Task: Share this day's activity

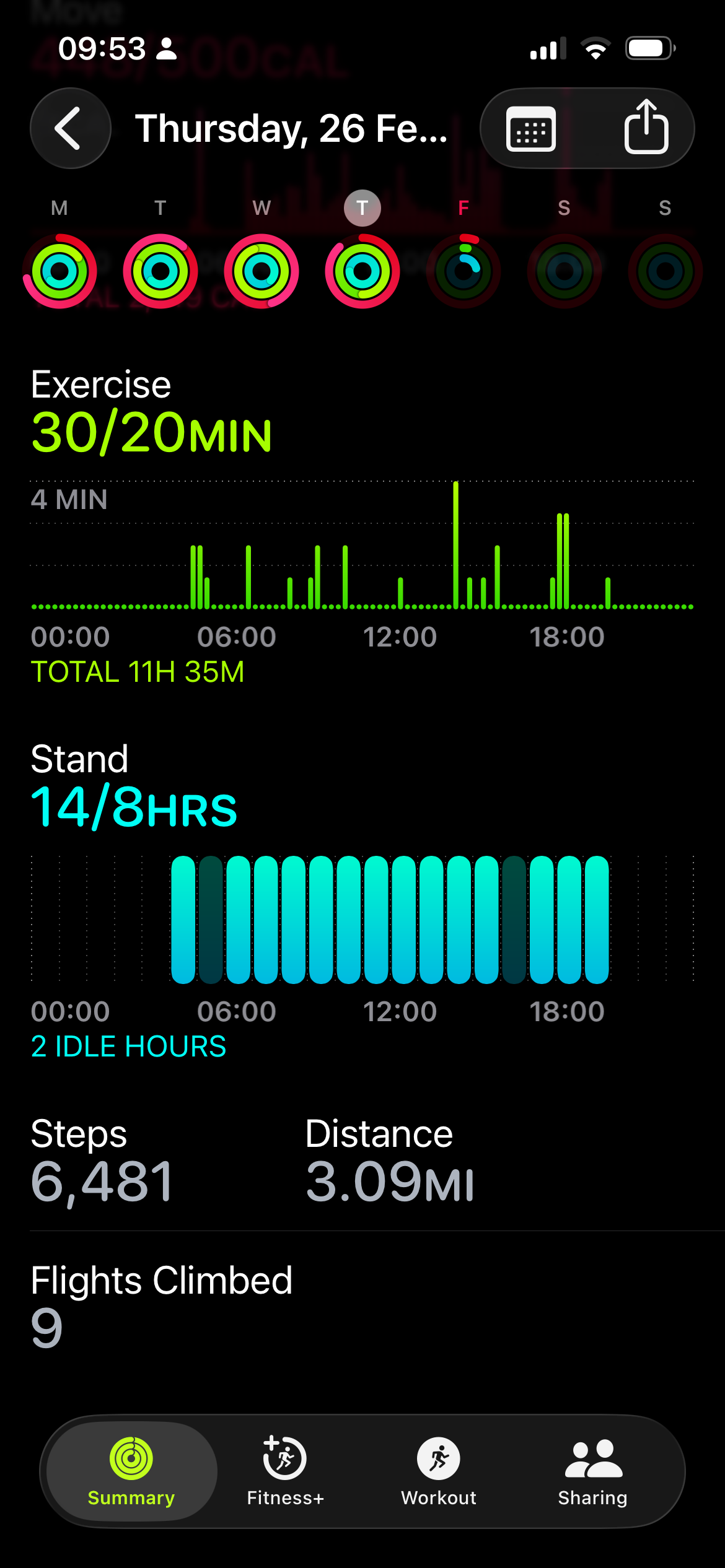Action: 646,128
